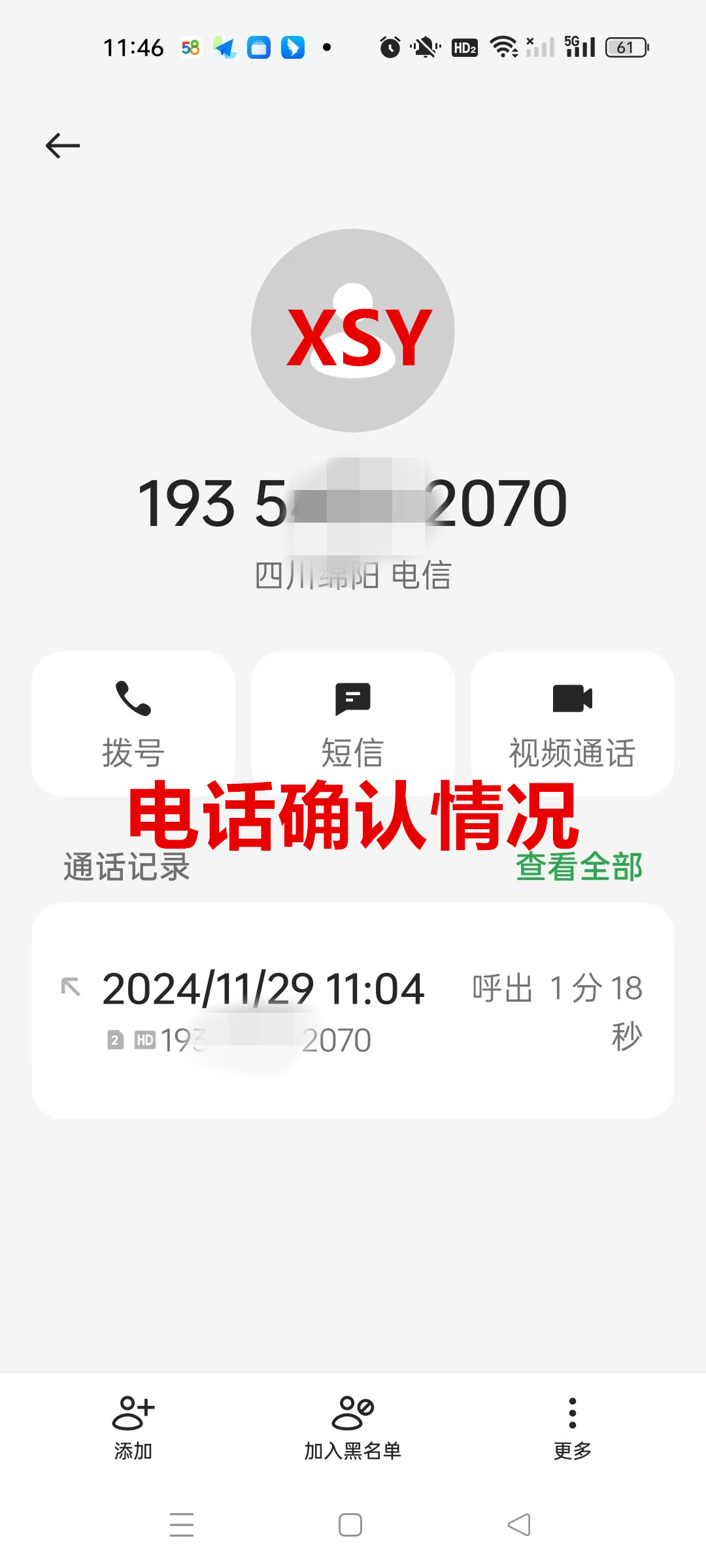
Task: View all call records via 查看全部
Action: click(579, 867)
